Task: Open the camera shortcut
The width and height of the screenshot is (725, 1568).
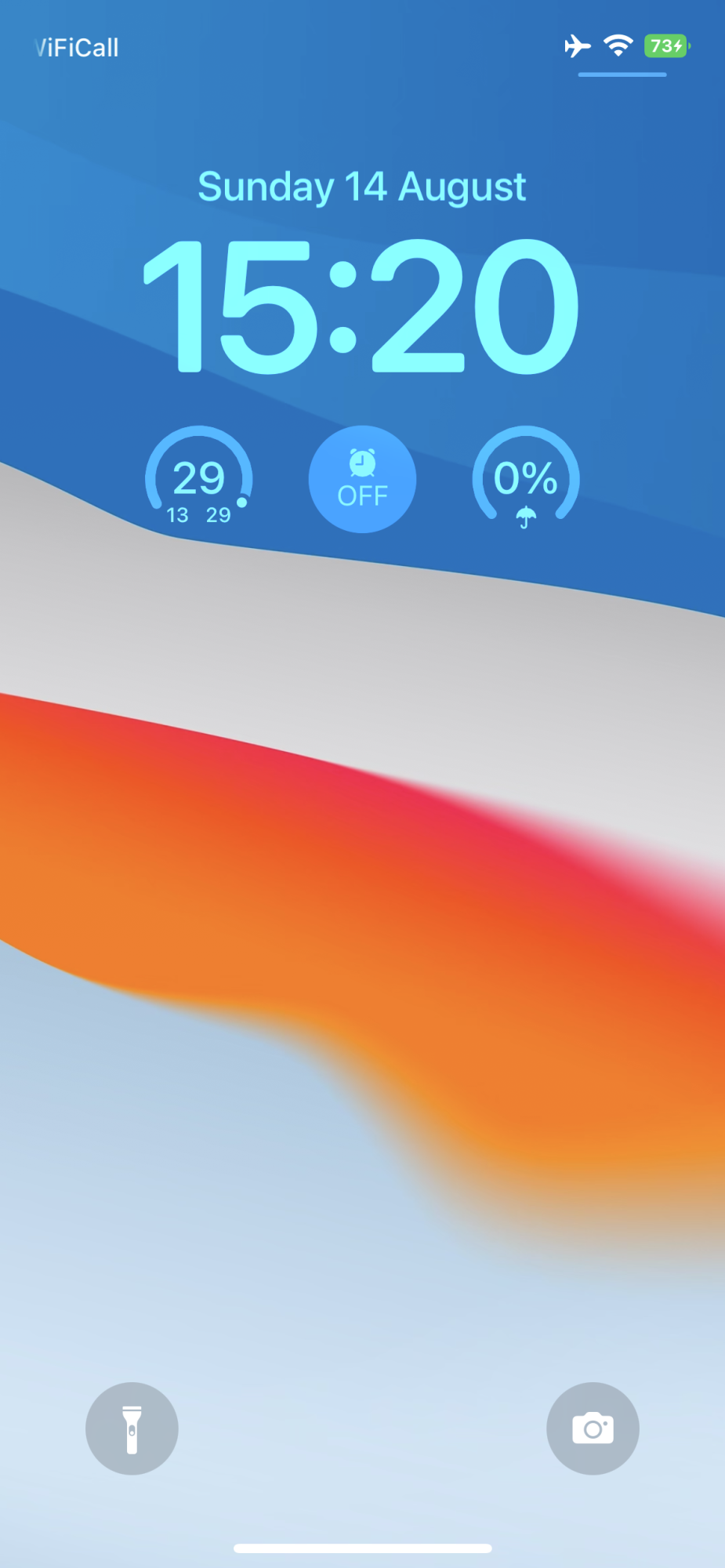Action: tap(593, 1428)
